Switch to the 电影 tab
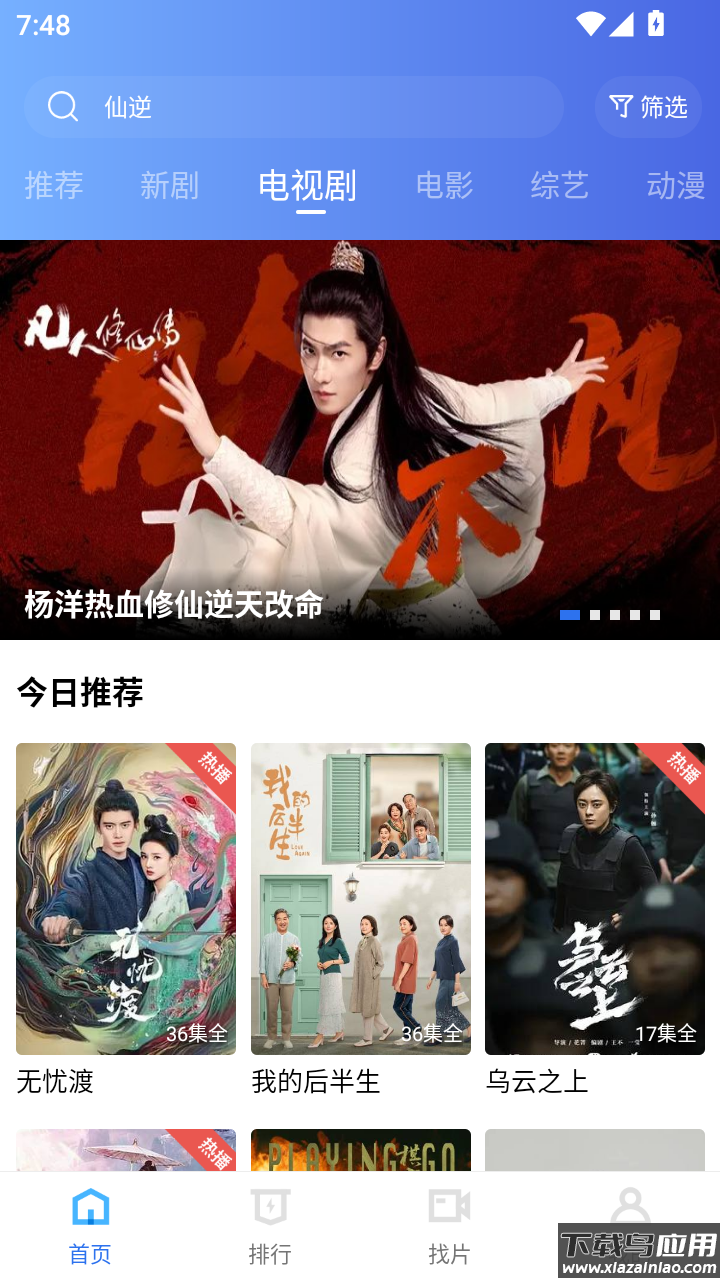This screenshot has width=720, height=1280. tap(444, 186)
